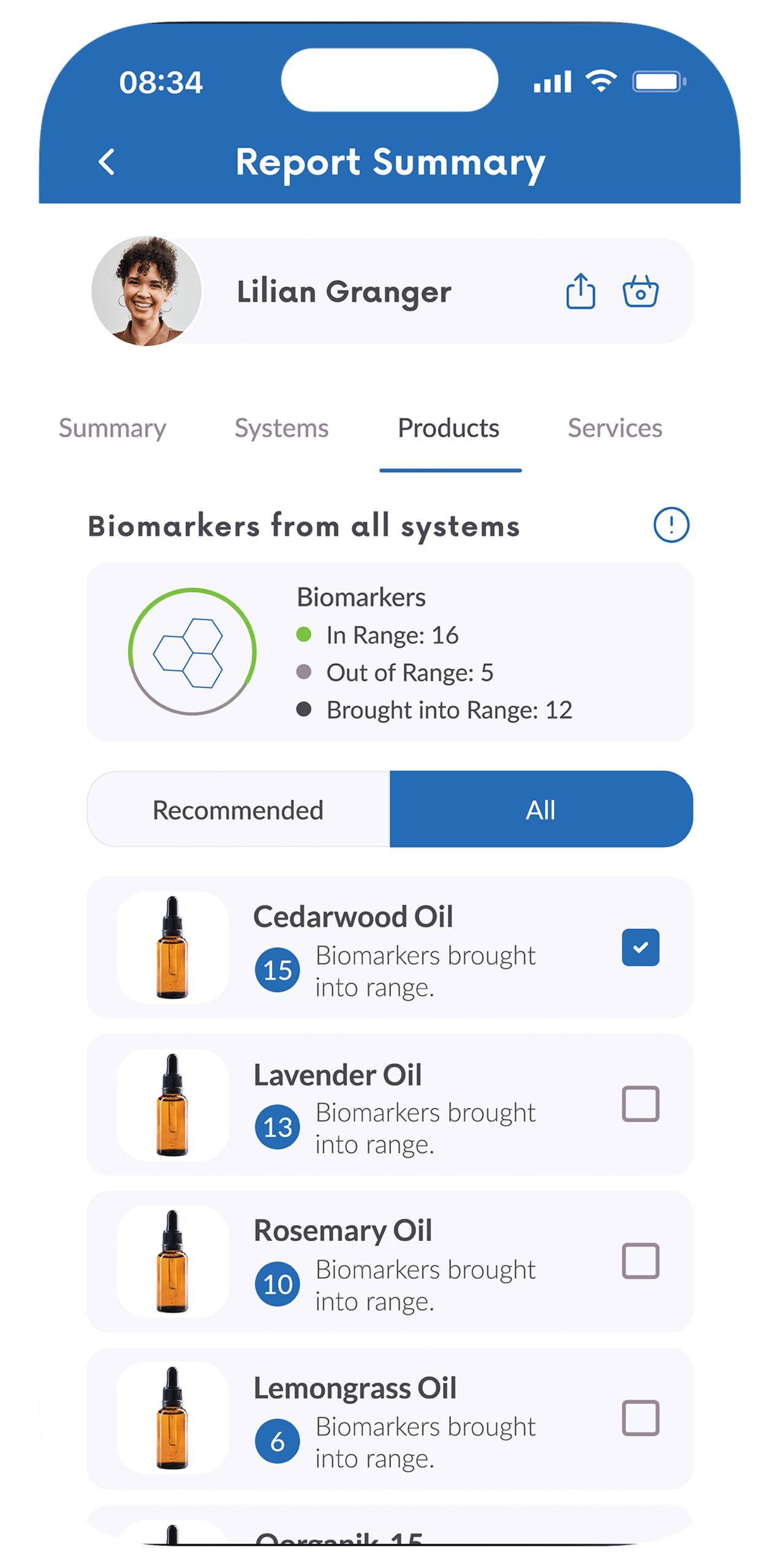Viewport: 777px width, 1568px height.
Task: Check the Lavender Oil checkbox
Action: click(640, 1104)
